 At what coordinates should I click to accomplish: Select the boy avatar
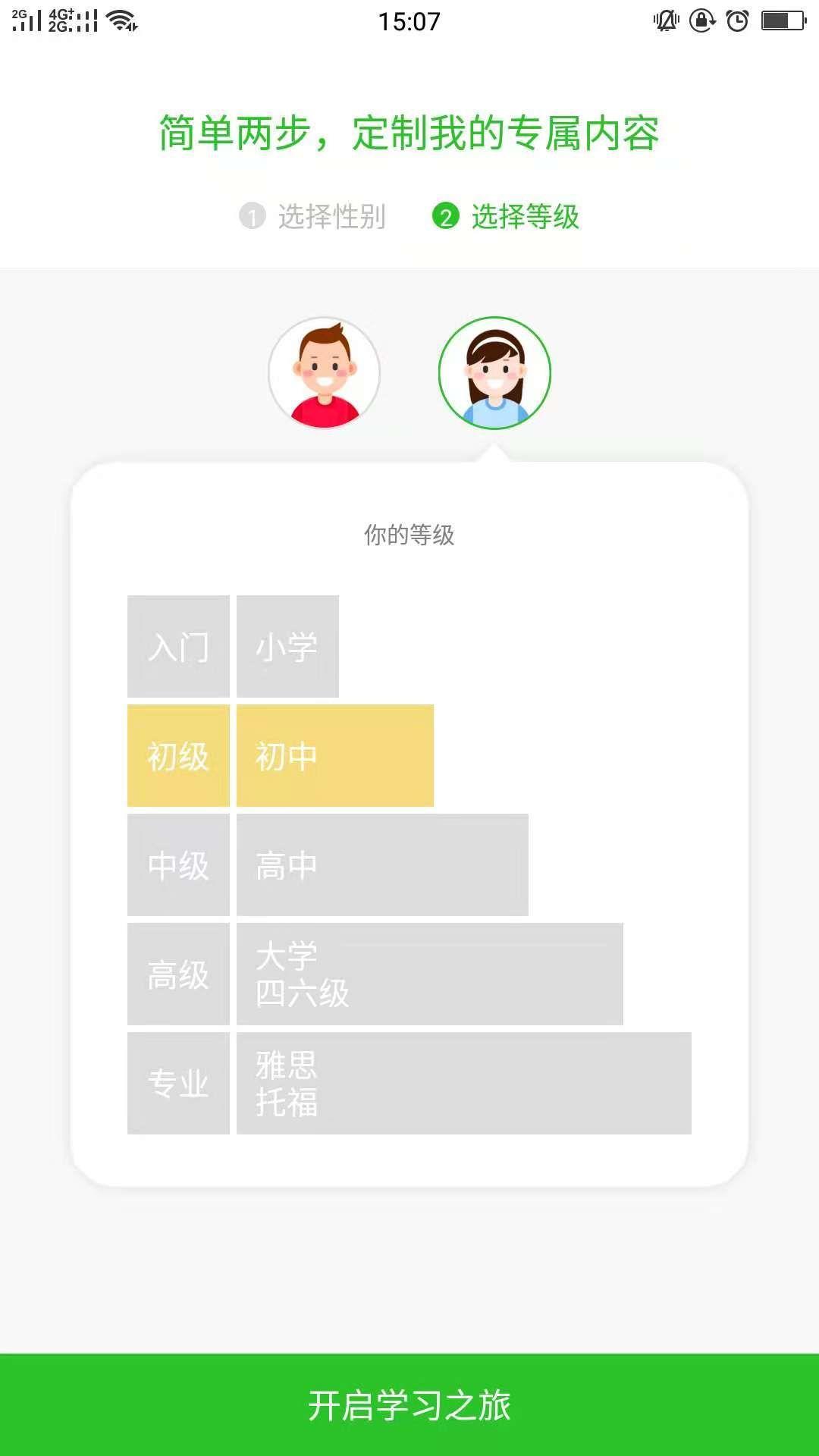coord(324,373)
